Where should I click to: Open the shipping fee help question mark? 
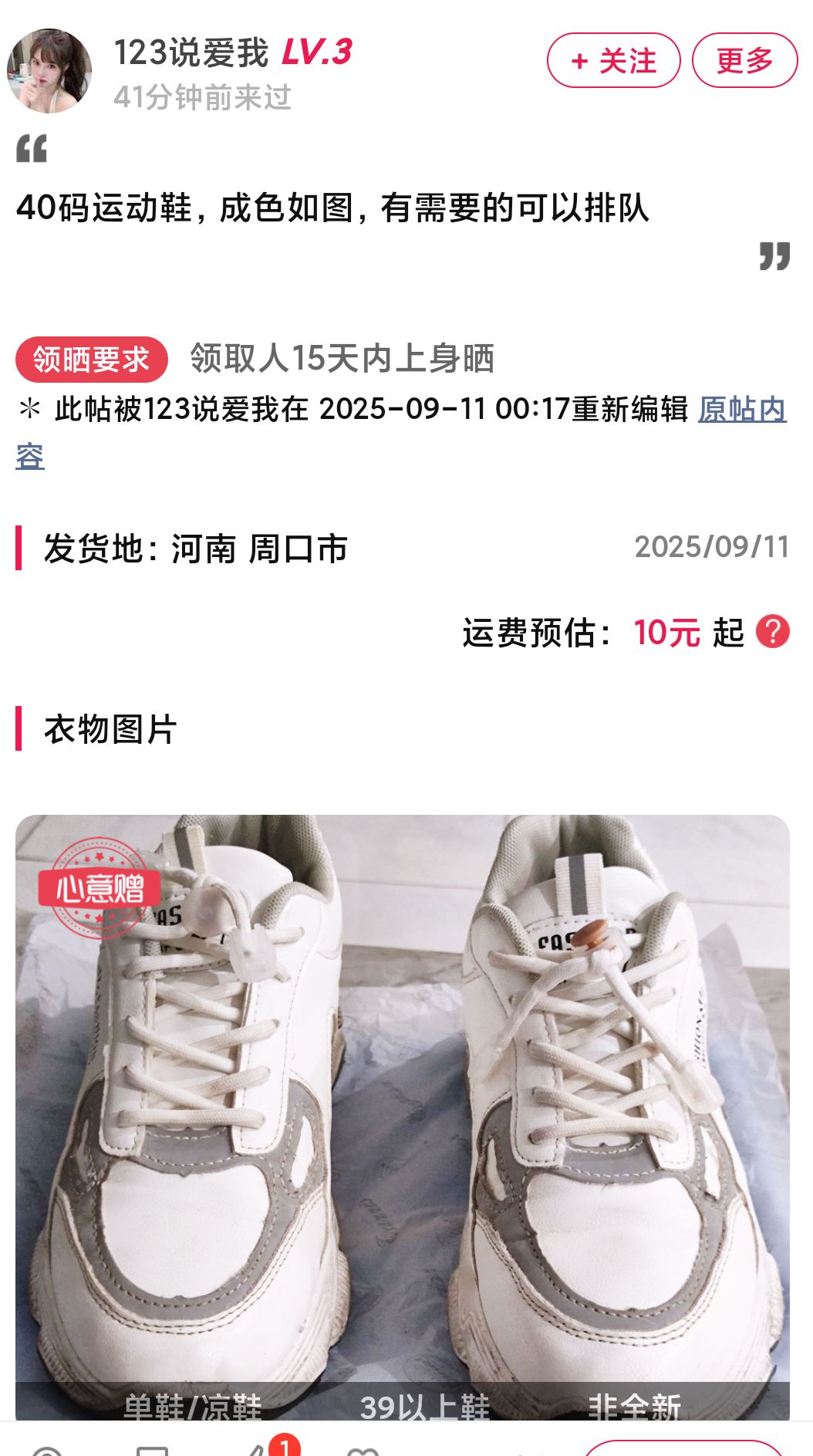[x=772, y=632]
